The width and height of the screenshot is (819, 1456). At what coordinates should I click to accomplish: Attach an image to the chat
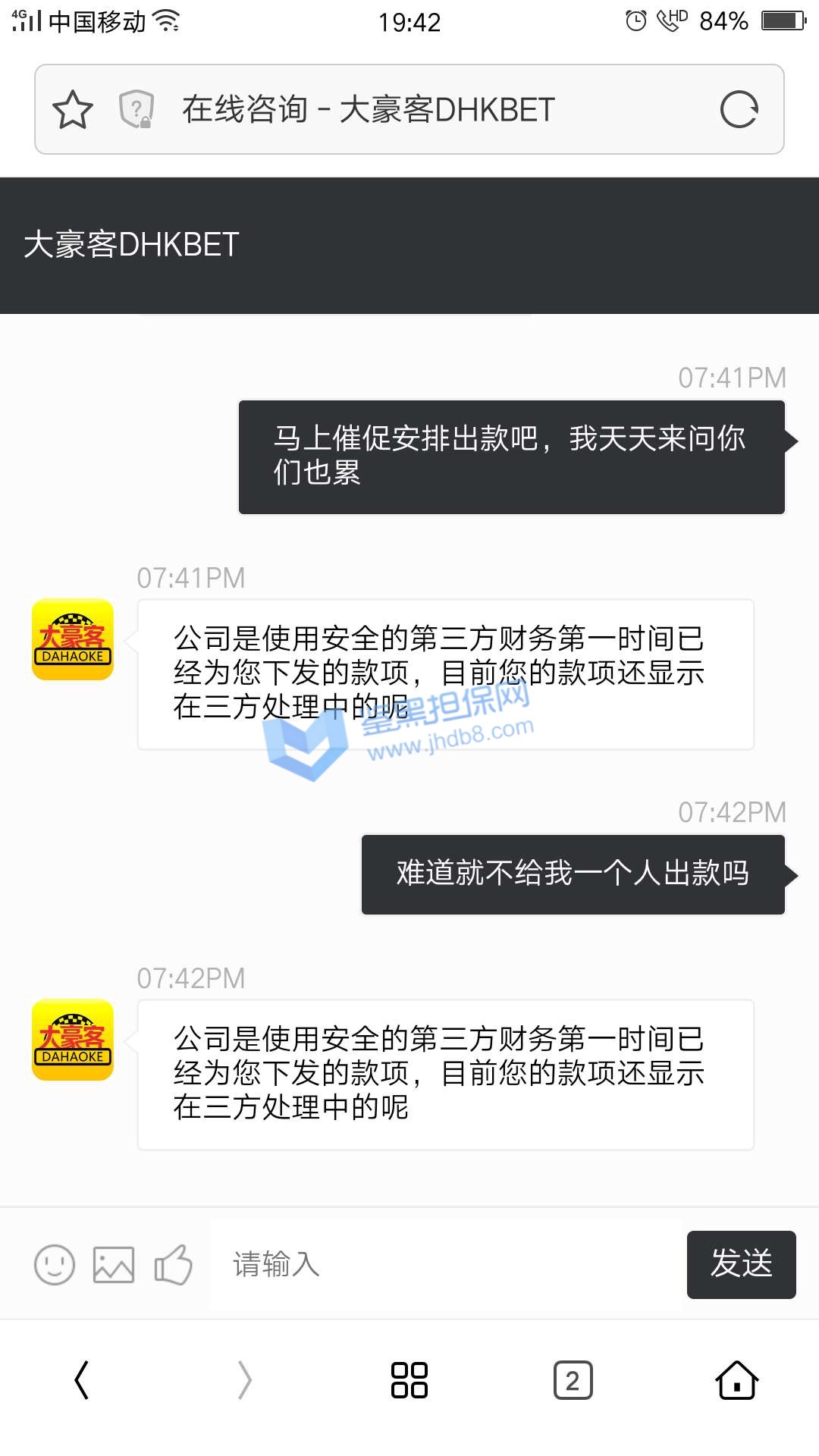click(x=114, y=1264)
